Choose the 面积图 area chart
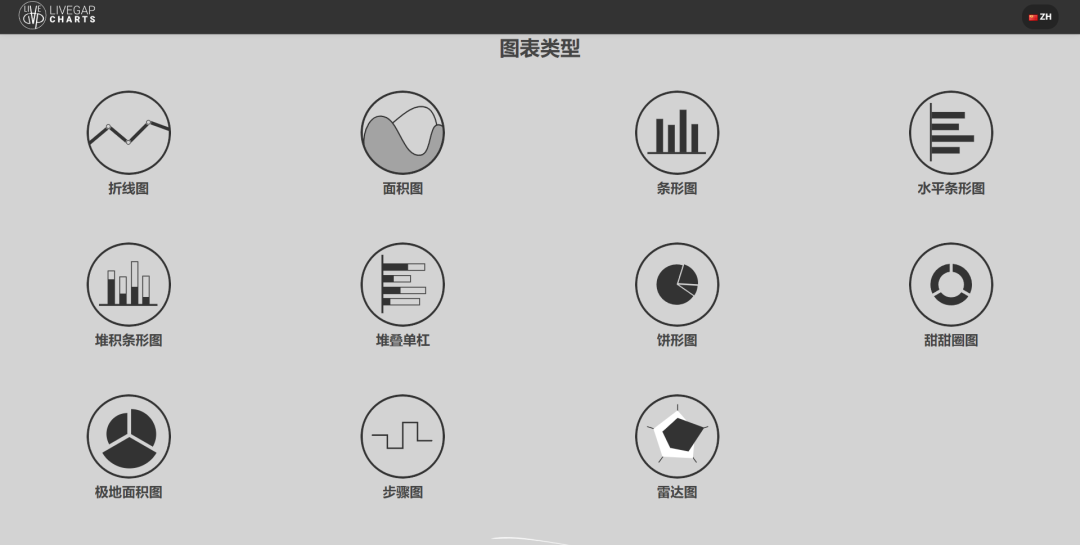Image resolution: width=1080 pixels, height=545 pixels. (403, 133)
